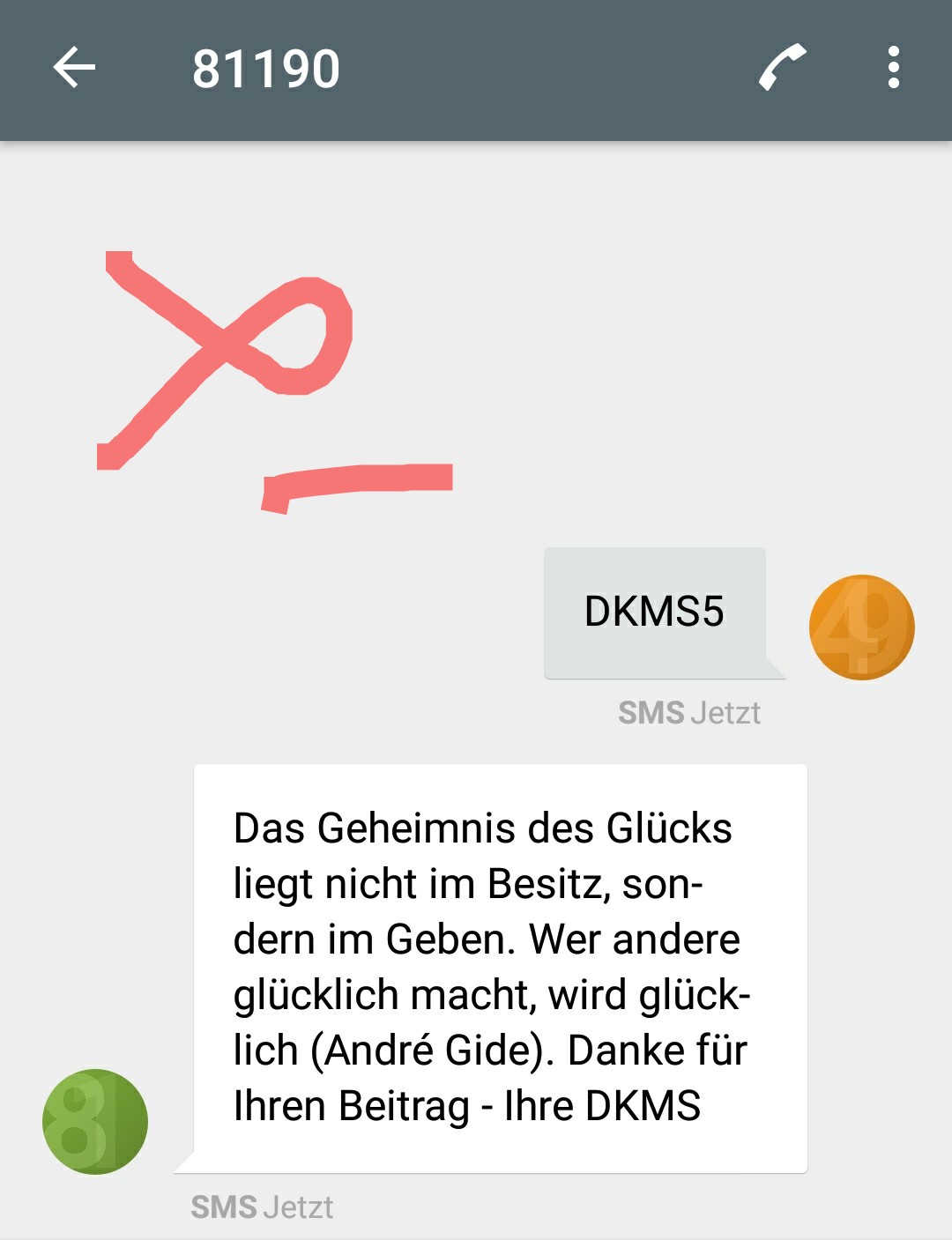The image size is (952, 1240).
Task: Tap the orange sender avatar beside DKMS5
Action: (x=862, y=627)
